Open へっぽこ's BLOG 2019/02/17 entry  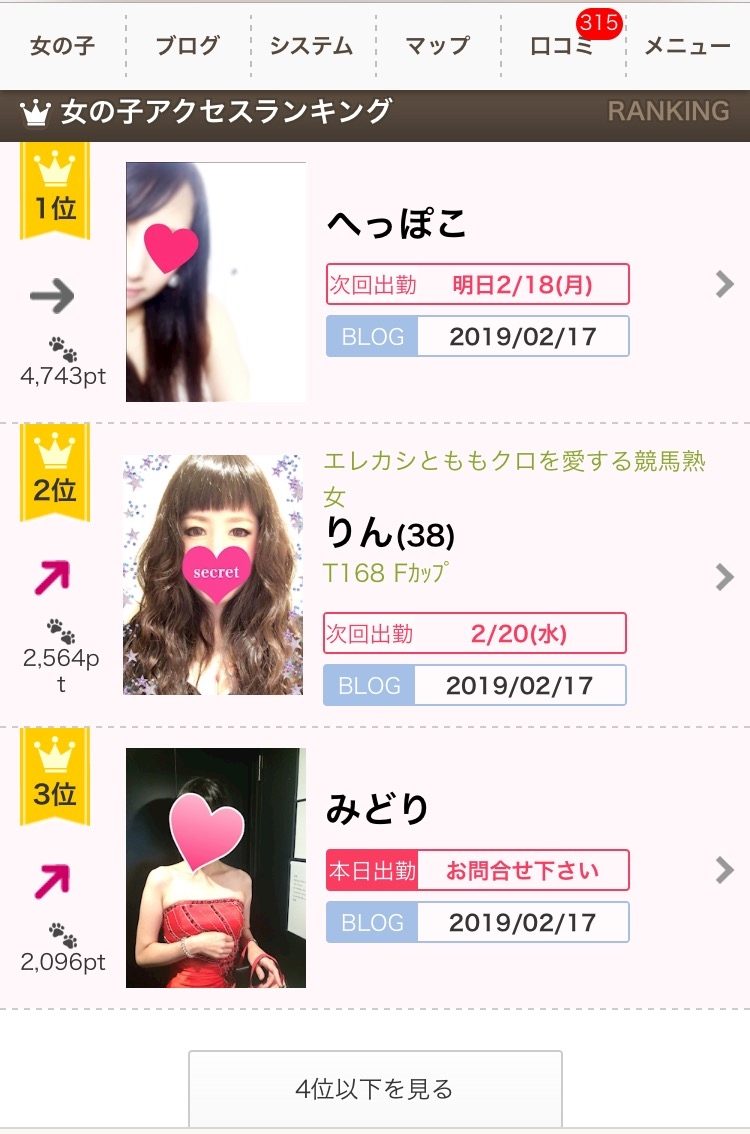click(477, 336)
